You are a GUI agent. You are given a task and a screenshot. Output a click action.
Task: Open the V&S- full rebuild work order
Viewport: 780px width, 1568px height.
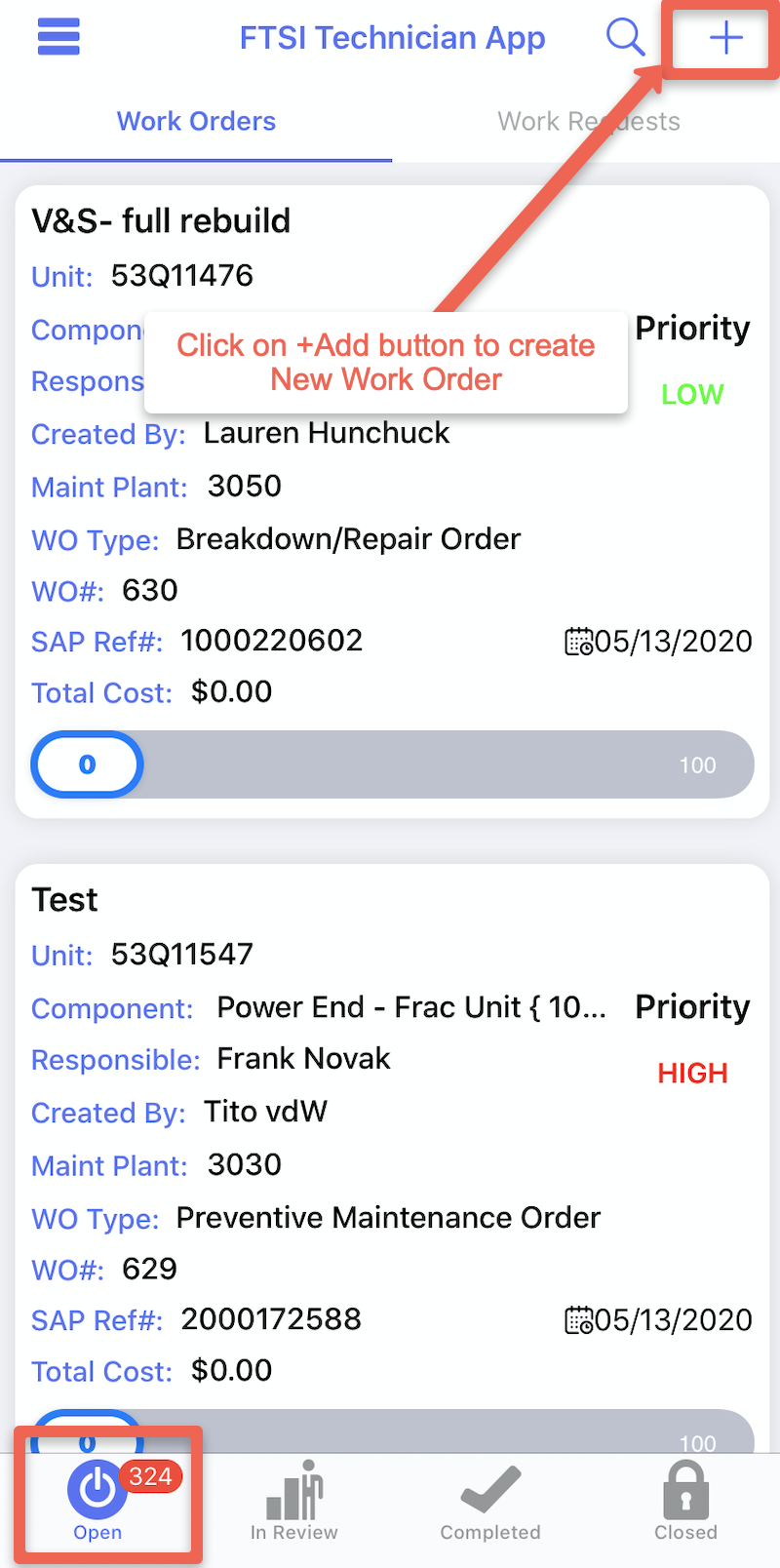[x=161, y=221]
